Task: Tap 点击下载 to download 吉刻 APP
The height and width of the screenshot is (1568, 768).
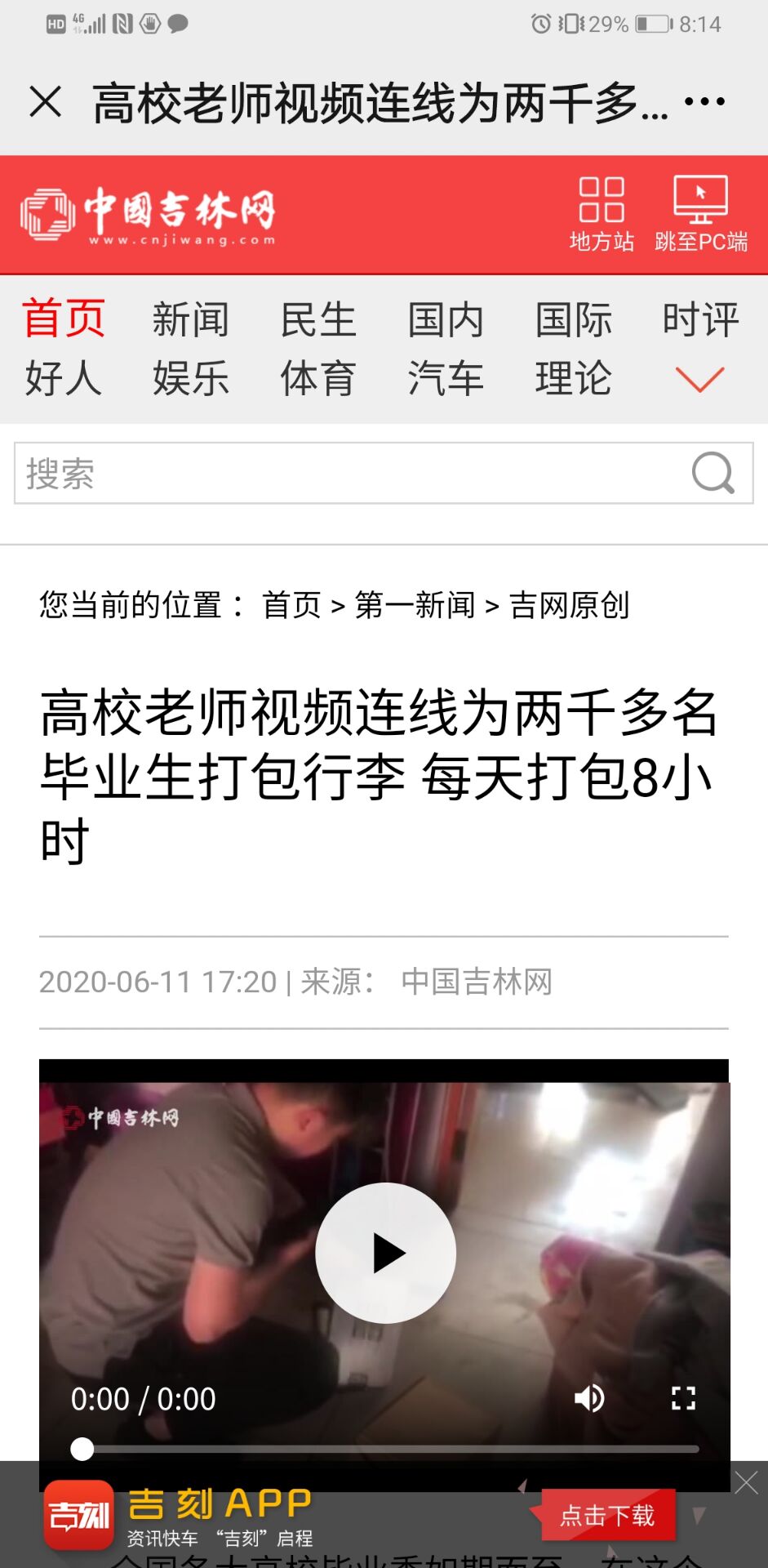Action: (x=606, y=1516)
